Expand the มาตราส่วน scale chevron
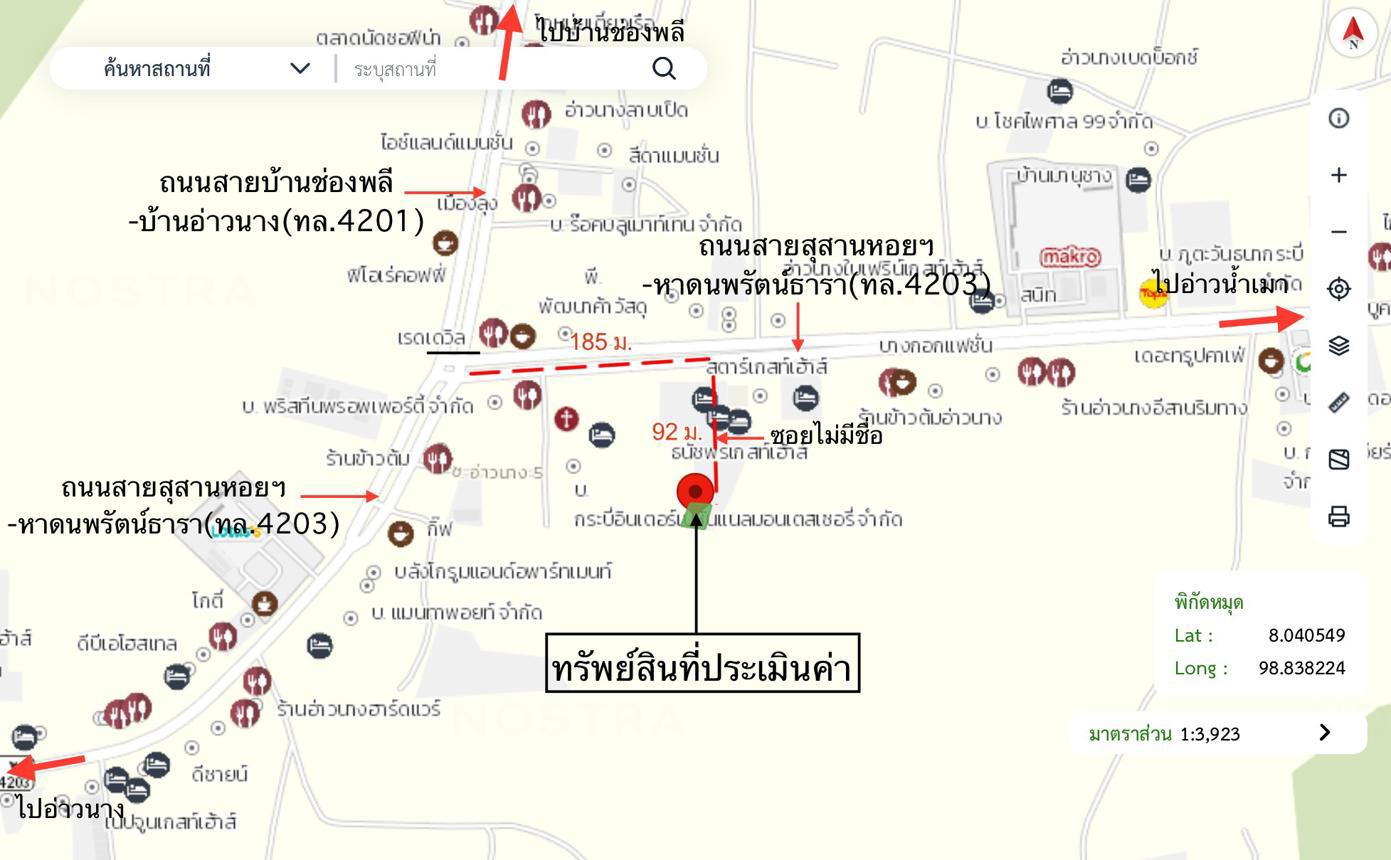The image size is (1391, 860). pos(1325,733)
